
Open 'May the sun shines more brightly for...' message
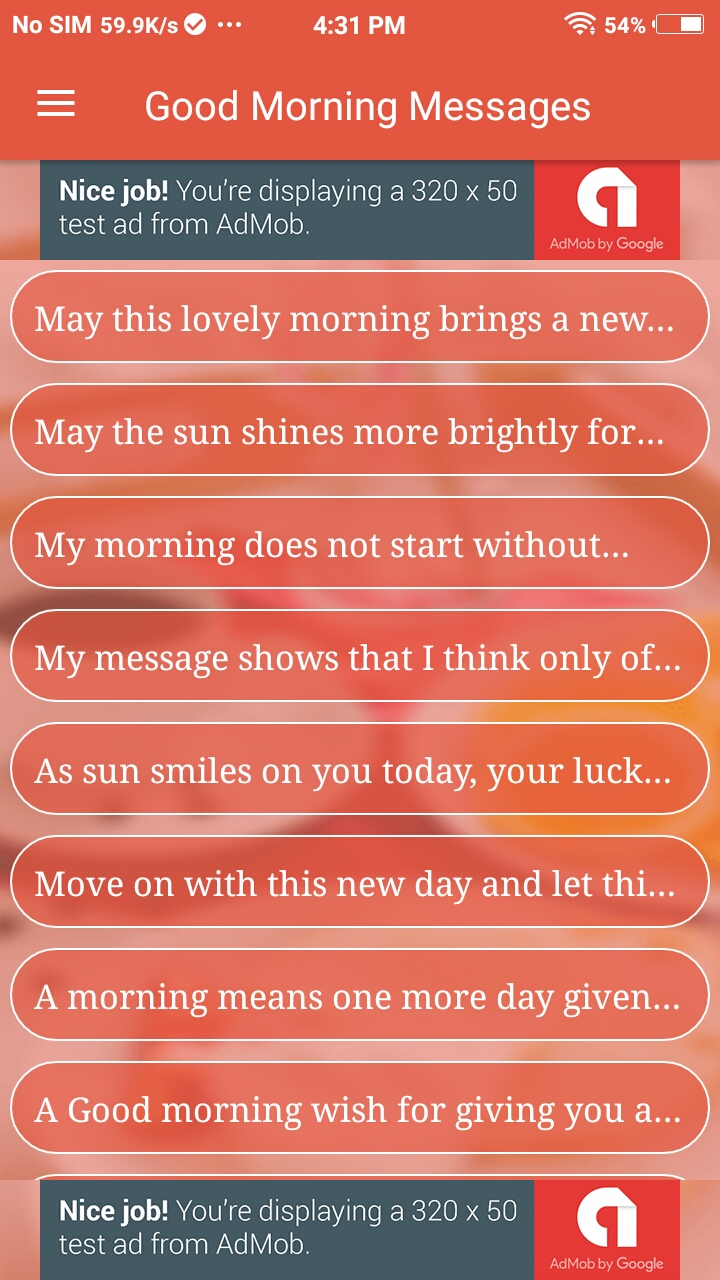(360, 430)
